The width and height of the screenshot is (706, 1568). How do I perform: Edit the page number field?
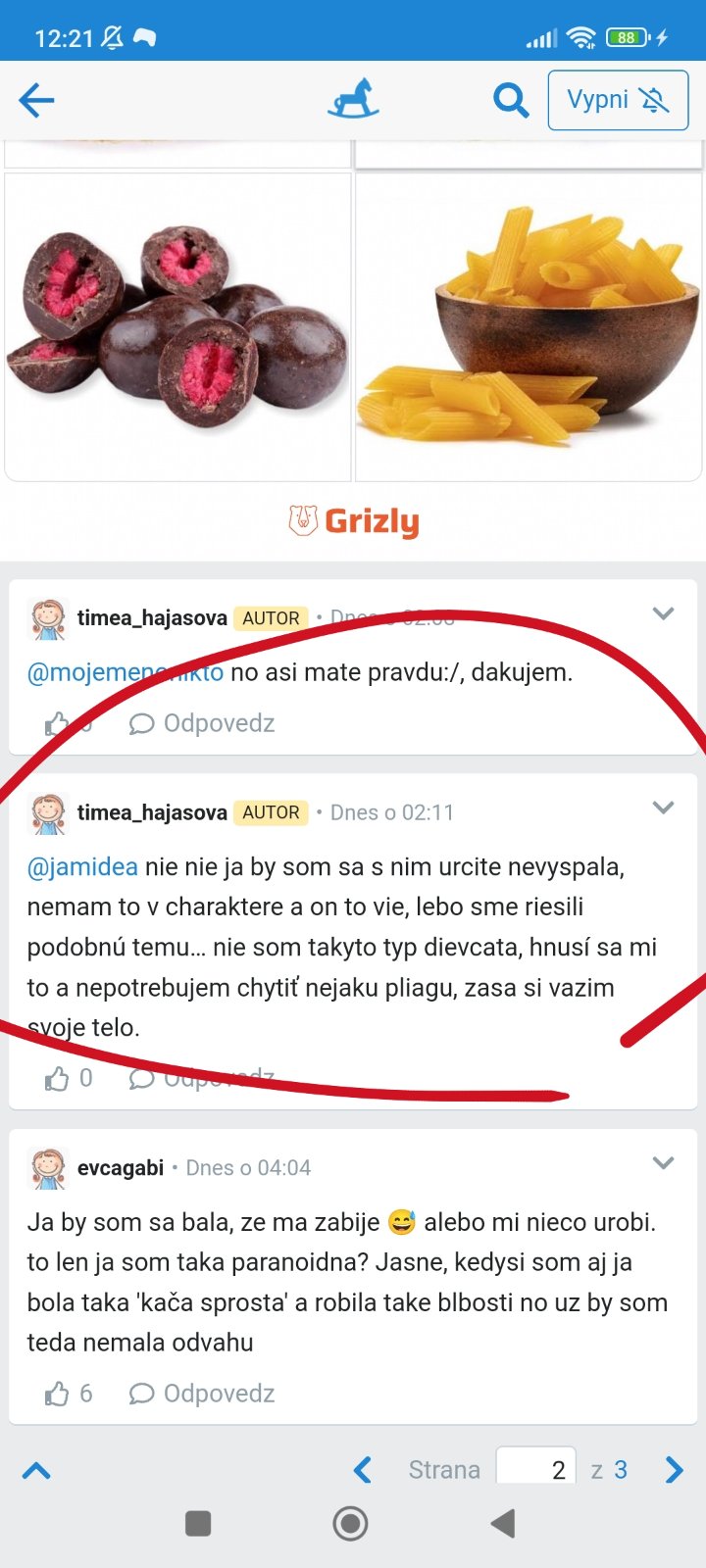click(x=535, y=1469)
